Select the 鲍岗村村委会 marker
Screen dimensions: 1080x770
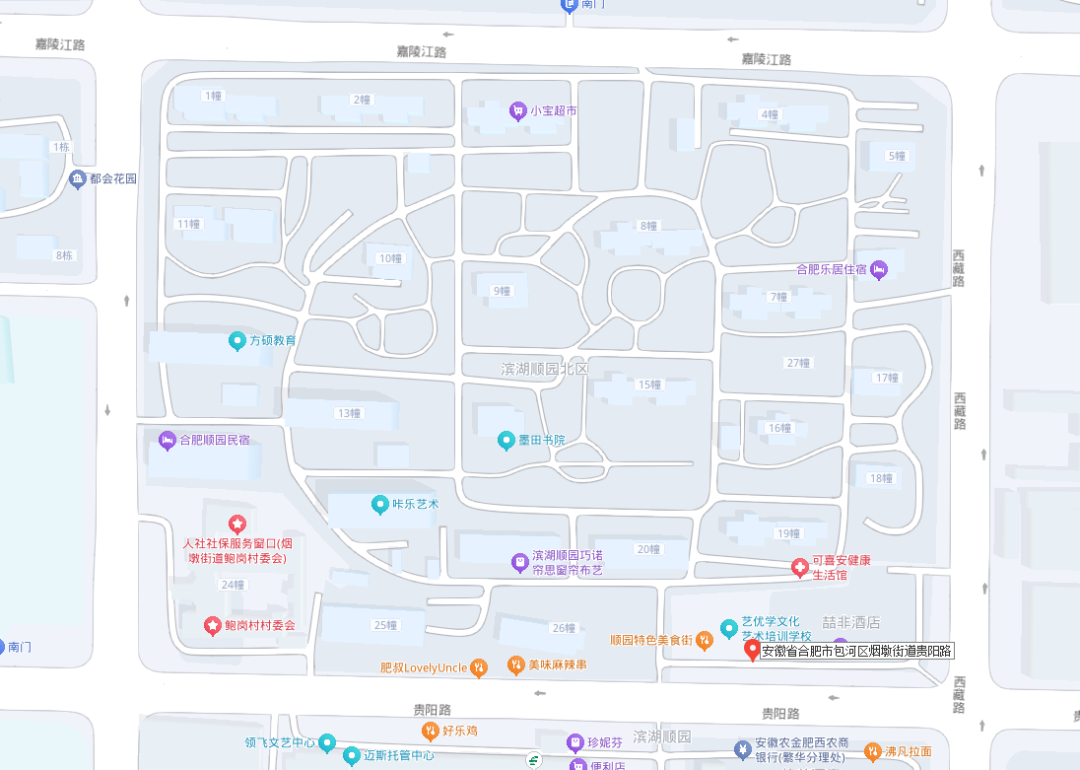(213, 625)
